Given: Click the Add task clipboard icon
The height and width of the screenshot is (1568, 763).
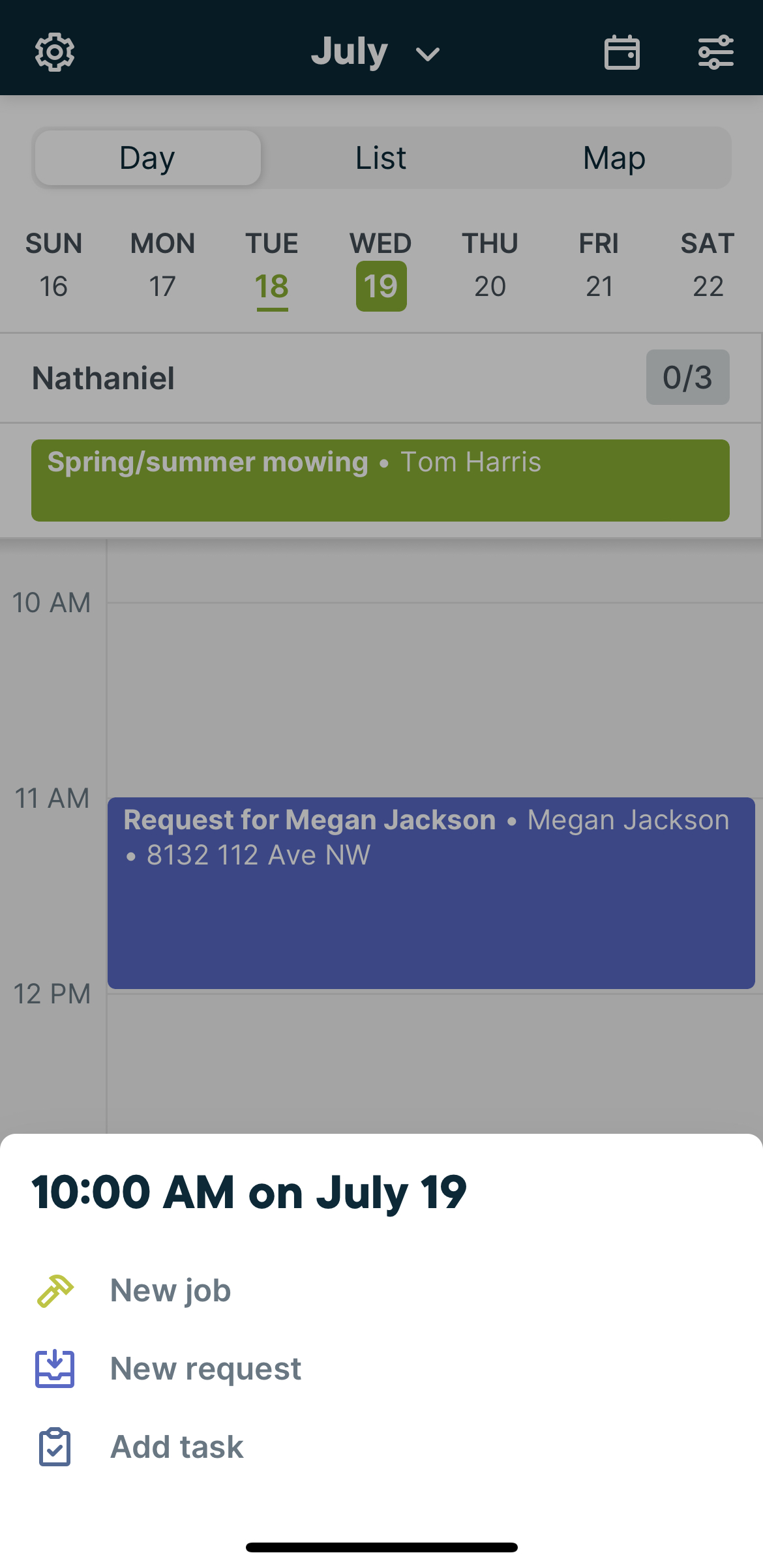Looking at the screenshot, I should (55, 1447).
